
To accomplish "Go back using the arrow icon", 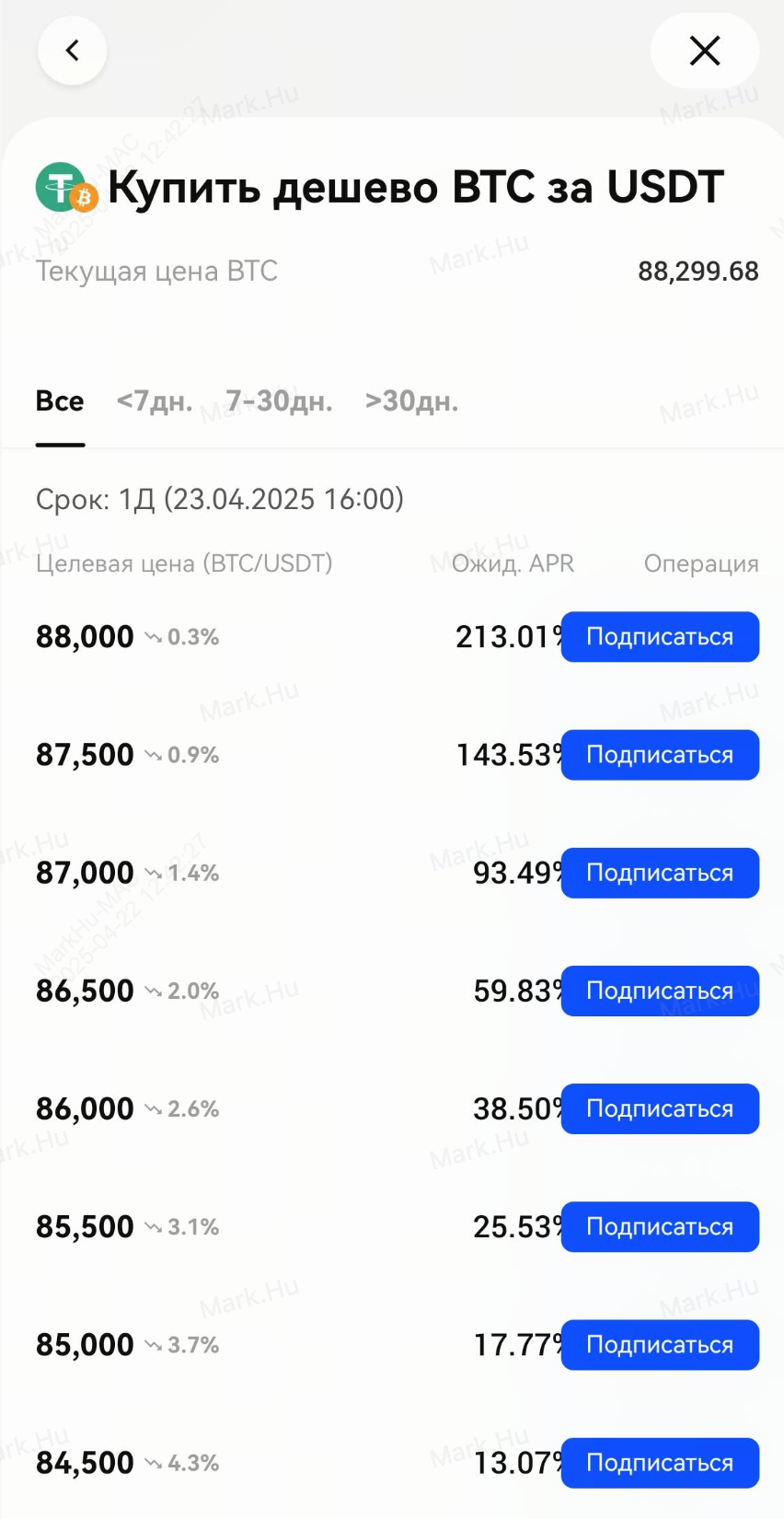I will click(72, 51).
